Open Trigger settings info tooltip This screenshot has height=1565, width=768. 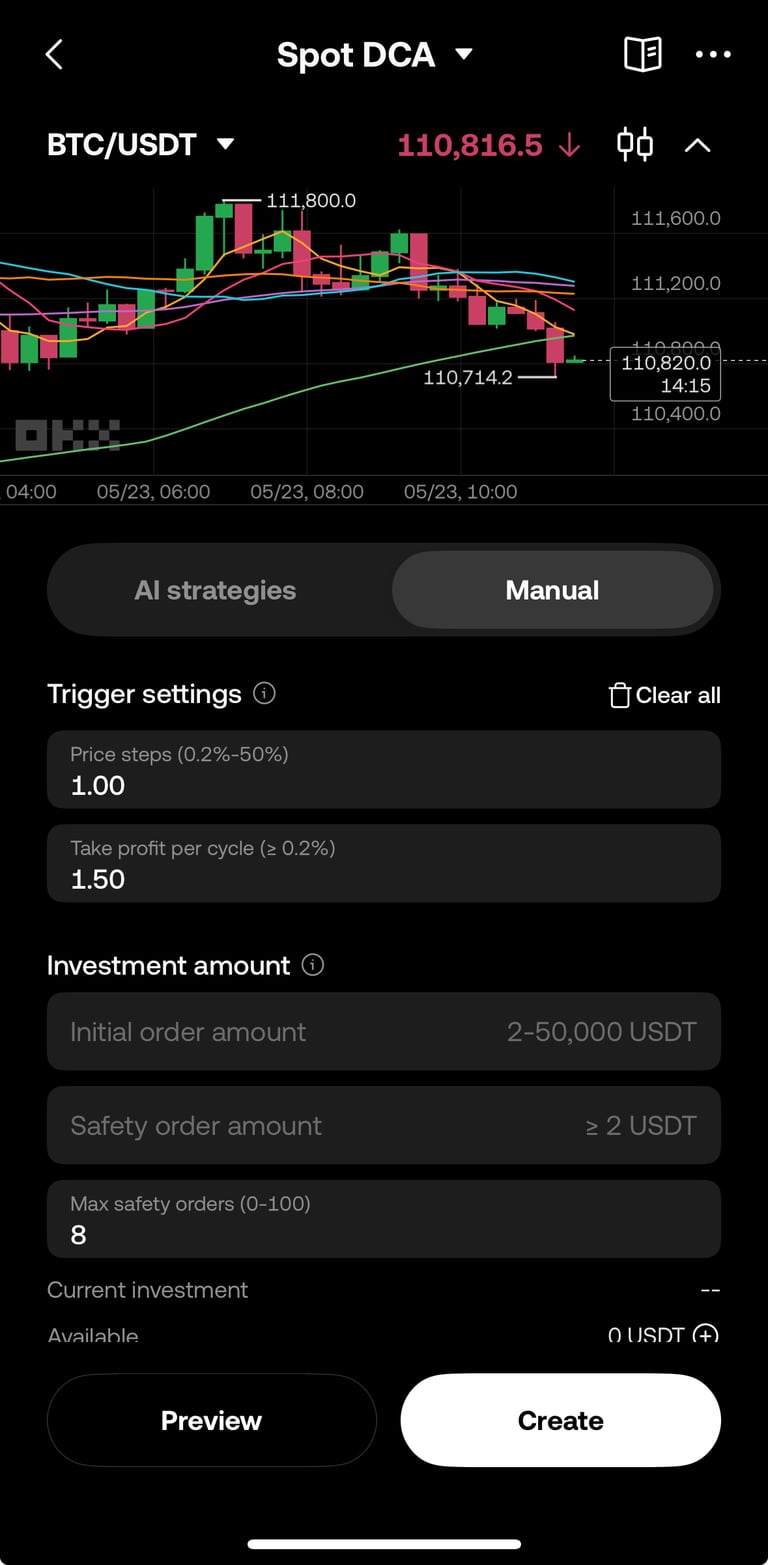264,693
